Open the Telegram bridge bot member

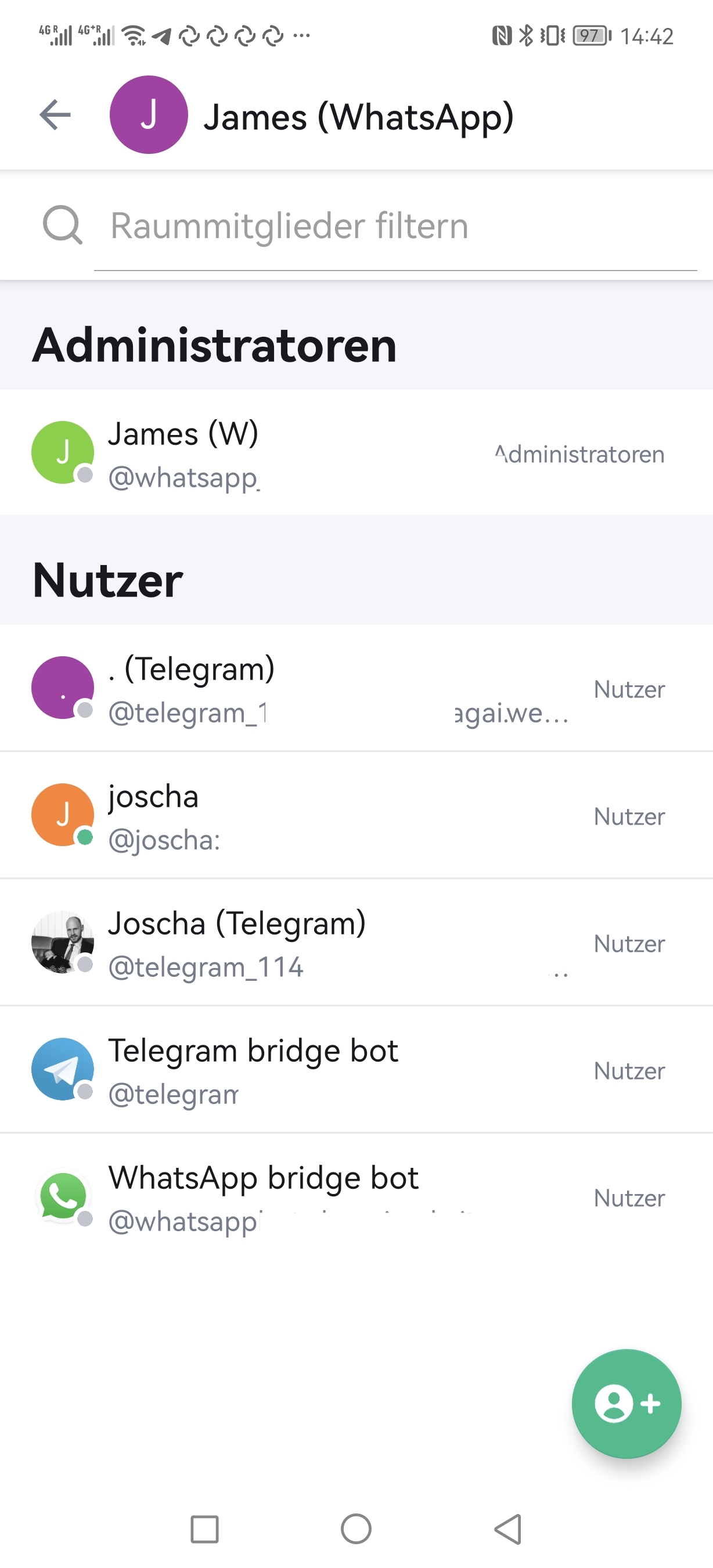356,1070
